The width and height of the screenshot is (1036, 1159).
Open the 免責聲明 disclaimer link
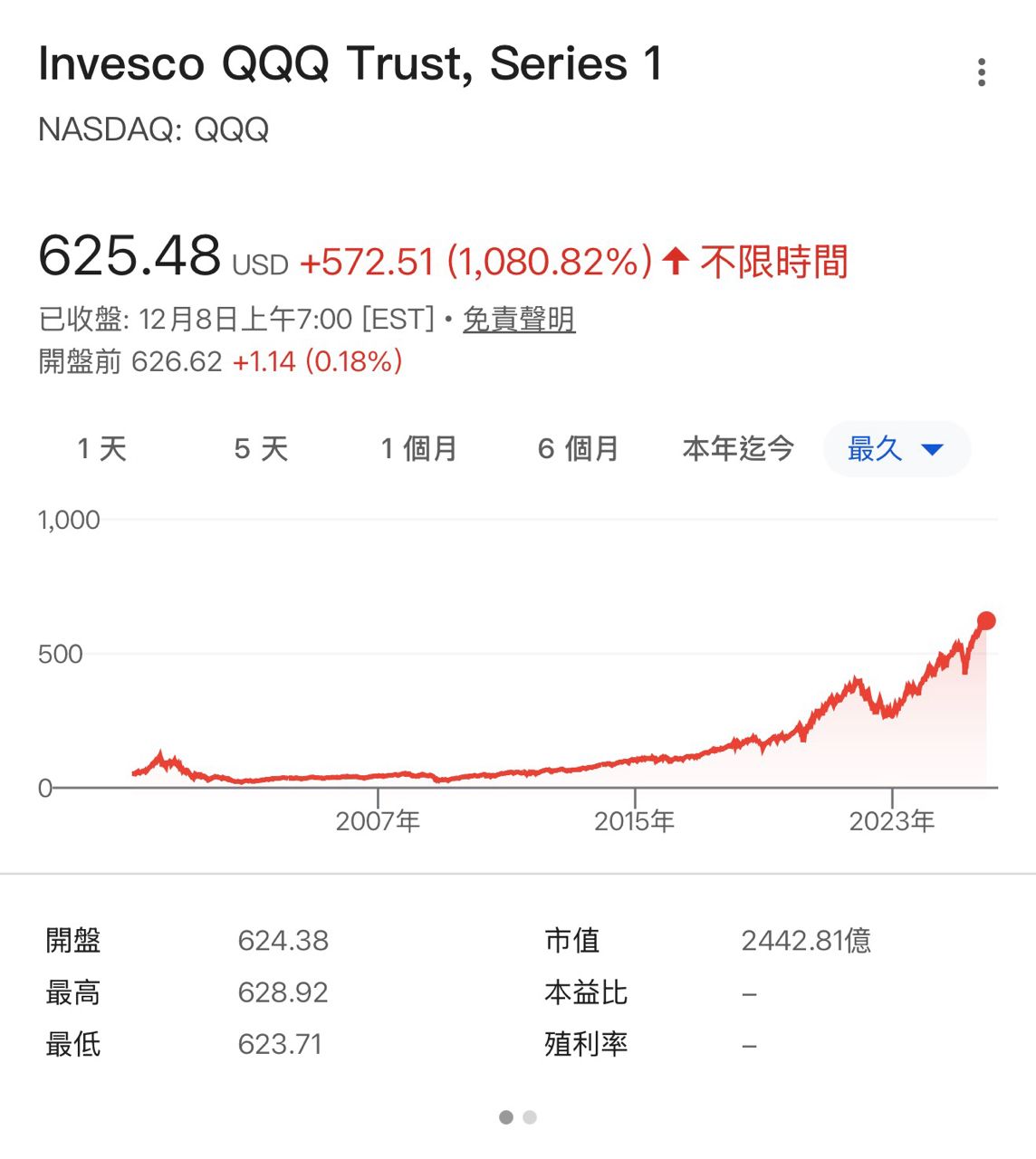[x=519, y=319]
